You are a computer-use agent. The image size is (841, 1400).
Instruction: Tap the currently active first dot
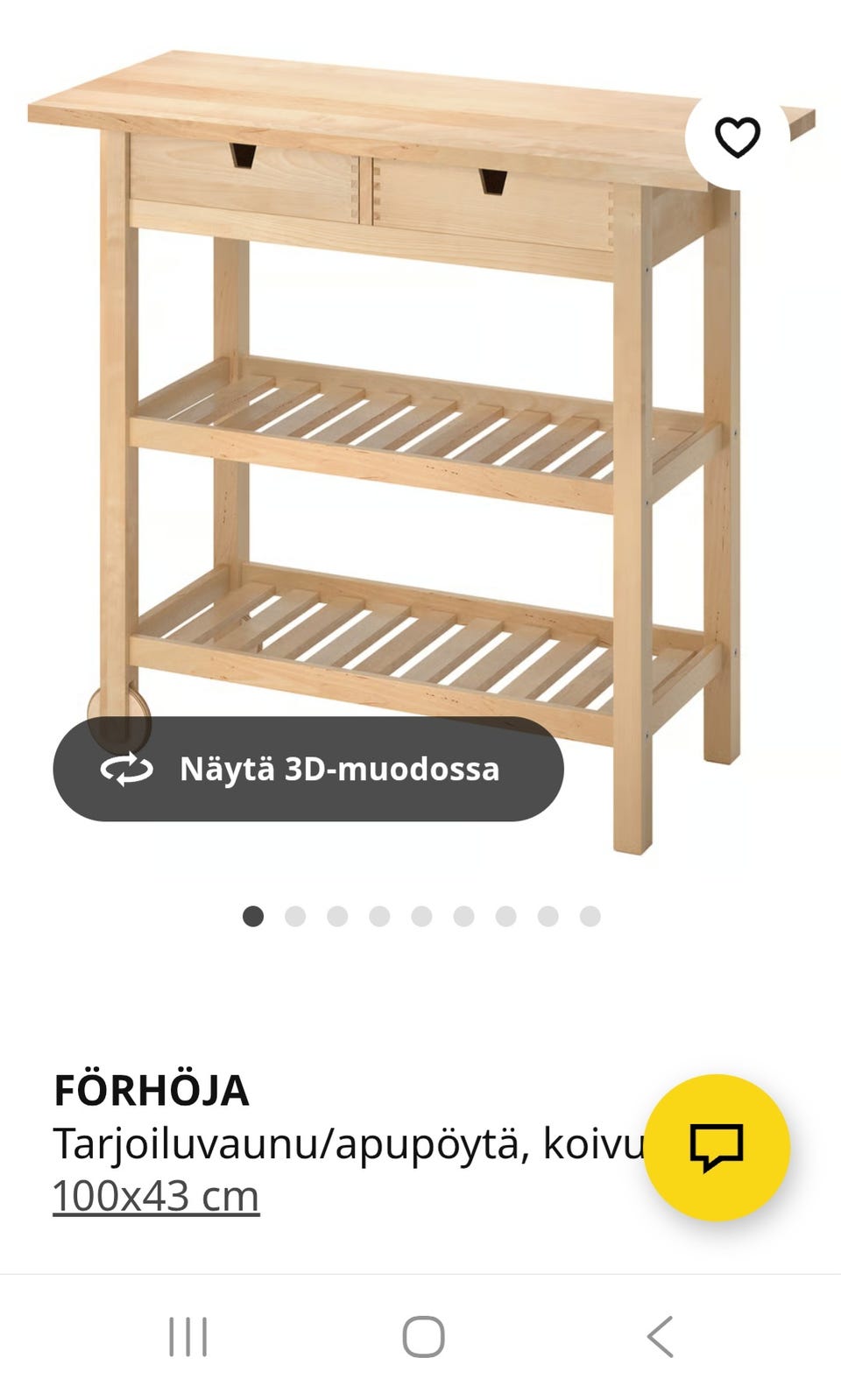[x=254, y=916]
